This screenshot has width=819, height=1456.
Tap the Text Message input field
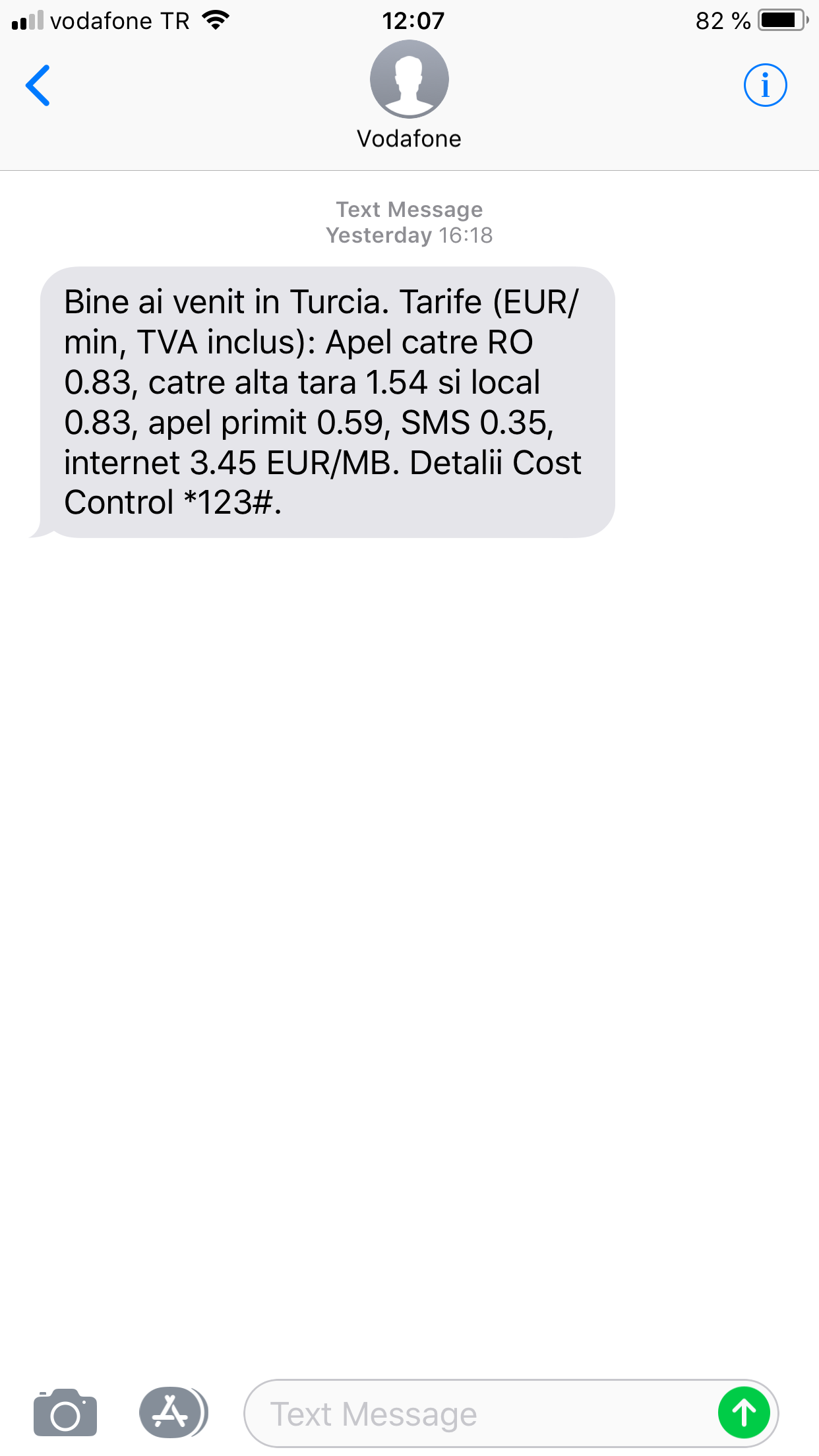tap(479, 1413)
